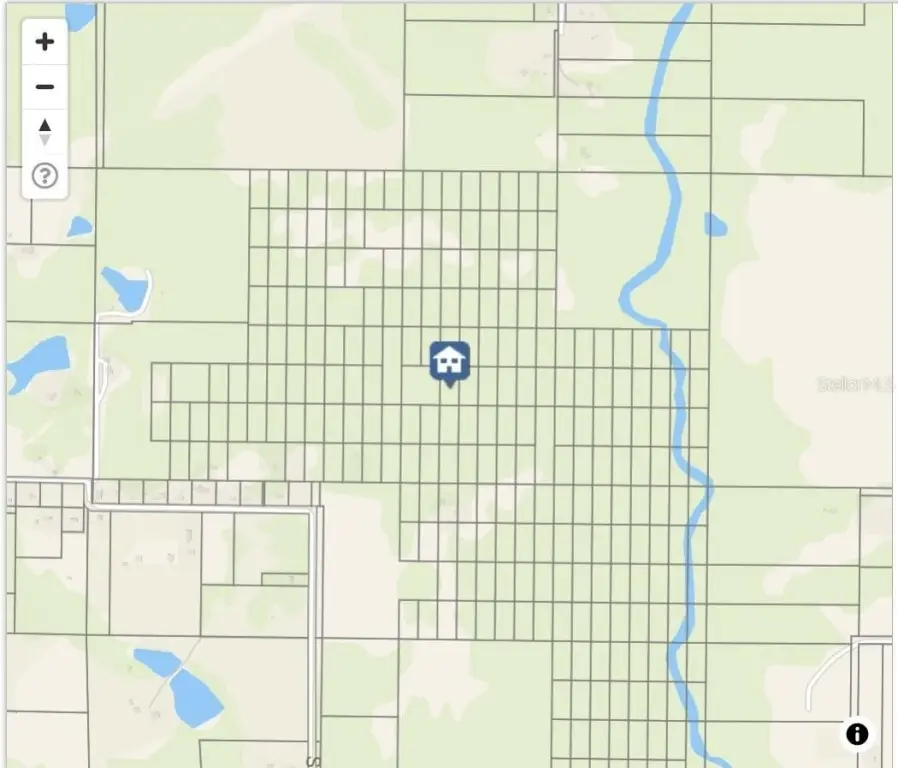The height and width of the screenshot is (768, 898).
Task: Zoom in on the map
Action: click(45, 42)
